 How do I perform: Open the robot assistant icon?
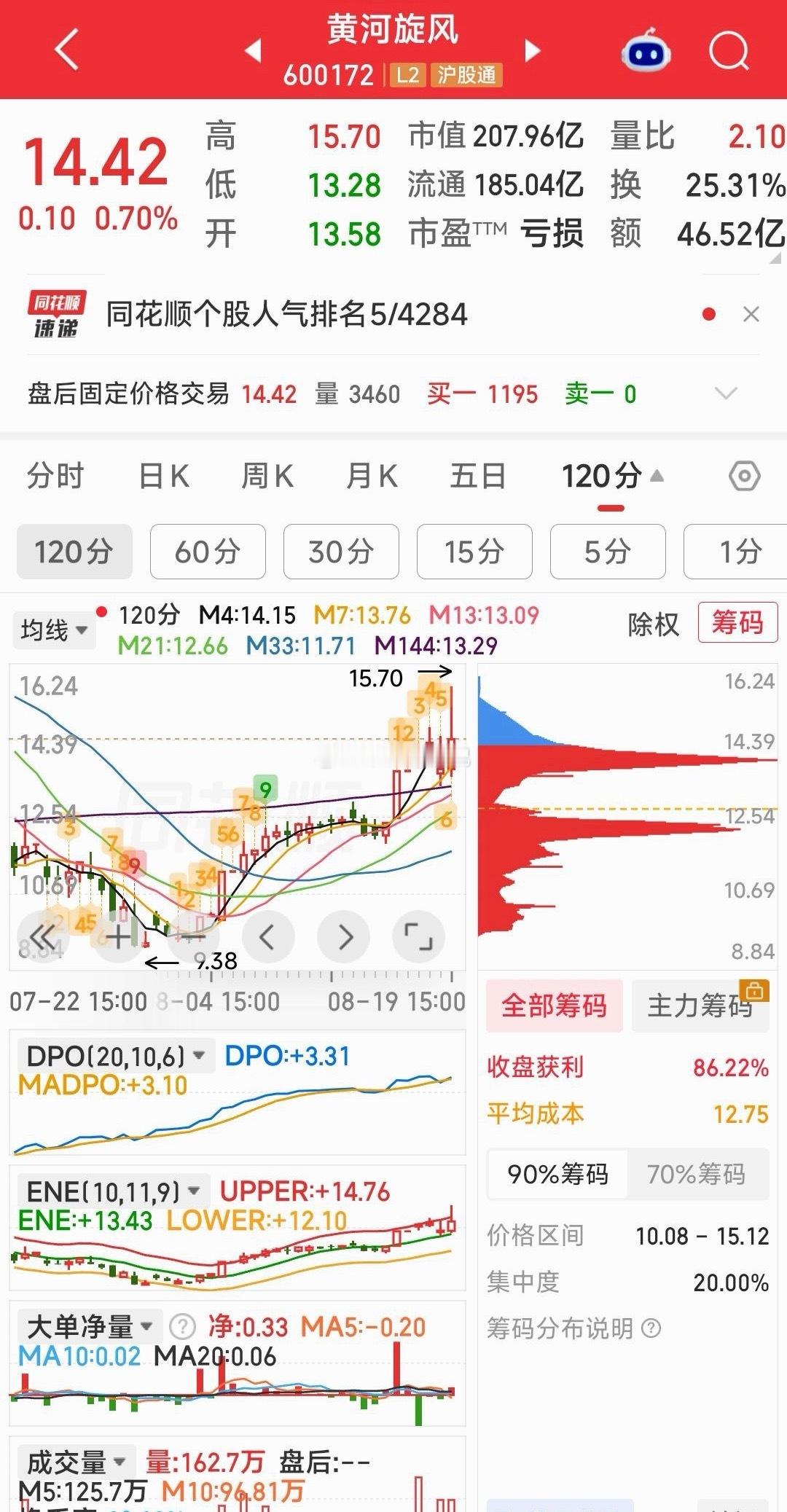tap(646, 50)
